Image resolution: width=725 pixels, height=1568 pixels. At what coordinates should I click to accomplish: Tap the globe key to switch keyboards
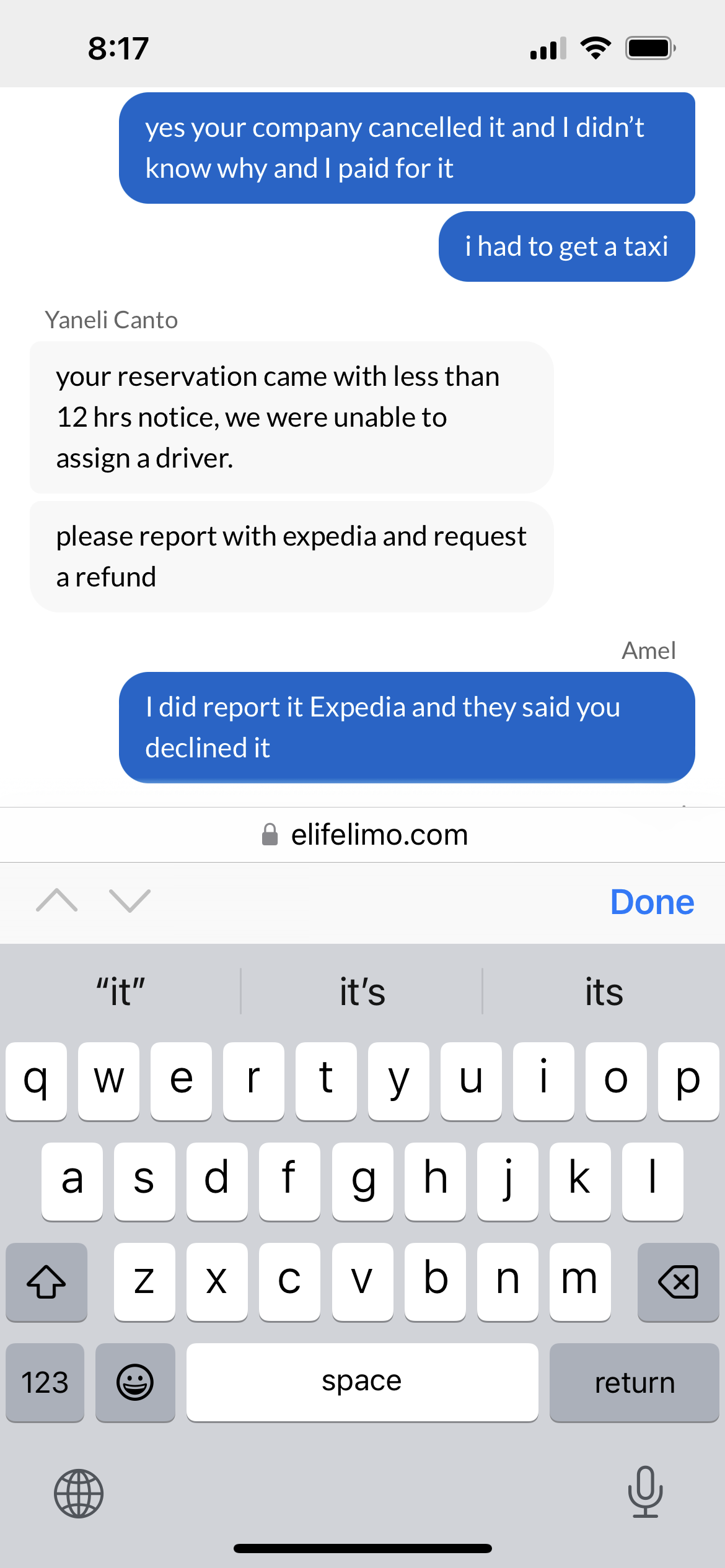coord(78,1492)
